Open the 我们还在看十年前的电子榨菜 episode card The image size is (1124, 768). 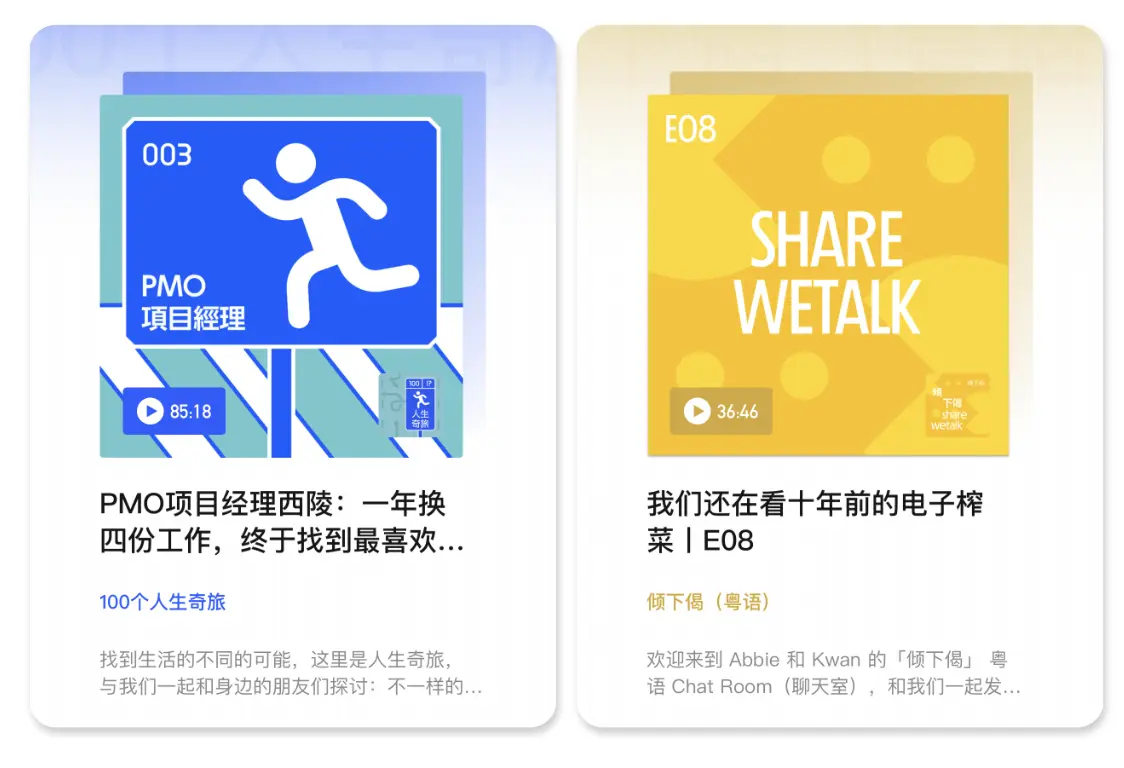[814, 522]
